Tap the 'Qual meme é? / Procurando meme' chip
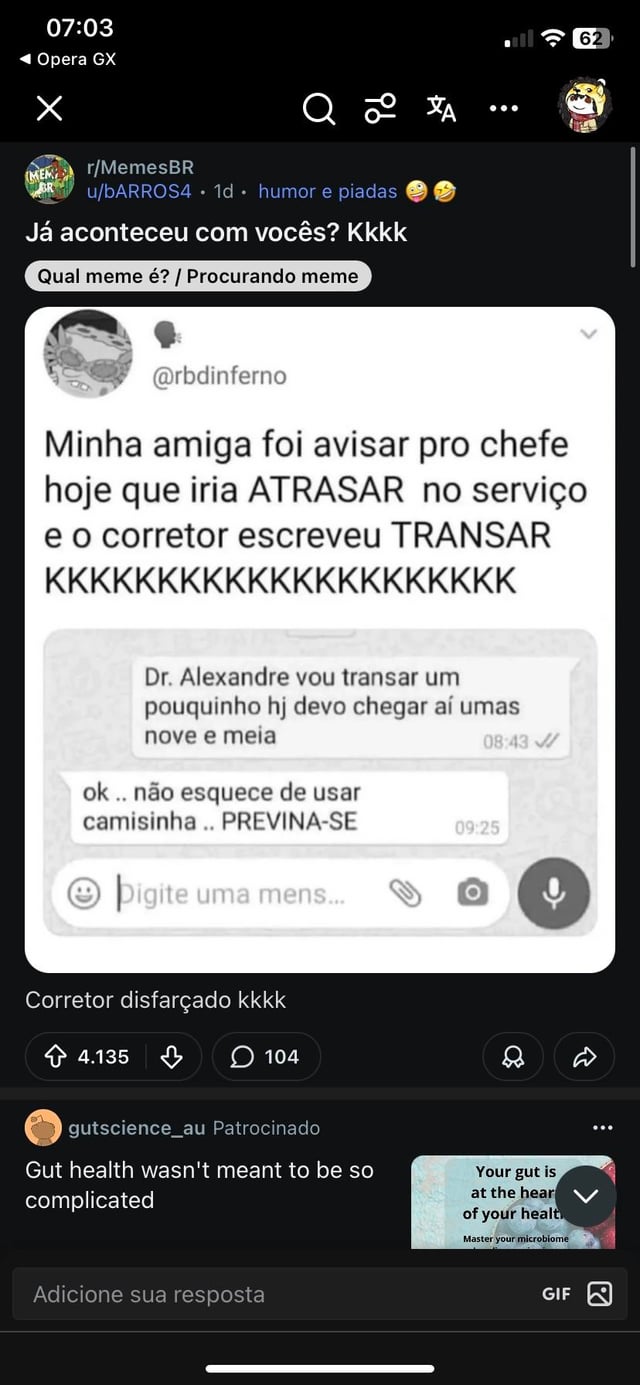 tap(197, 276)
